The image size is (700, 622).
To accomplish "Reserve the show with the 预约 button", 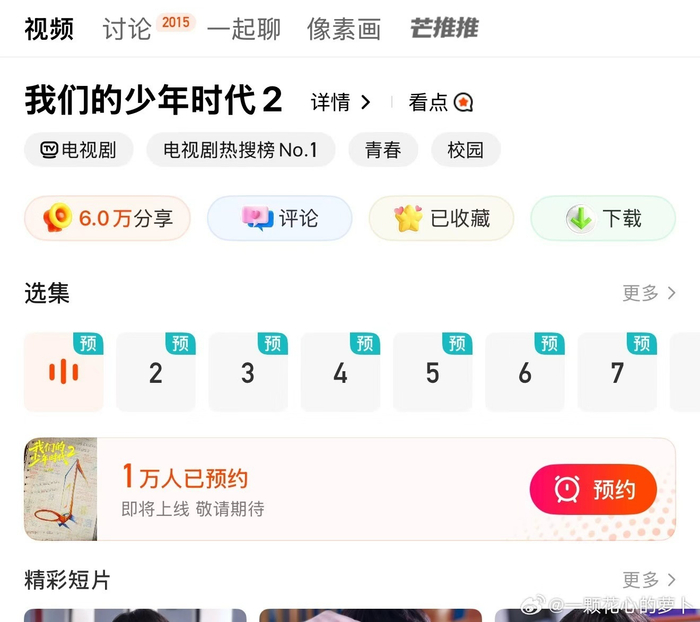I will click(593, 489).
